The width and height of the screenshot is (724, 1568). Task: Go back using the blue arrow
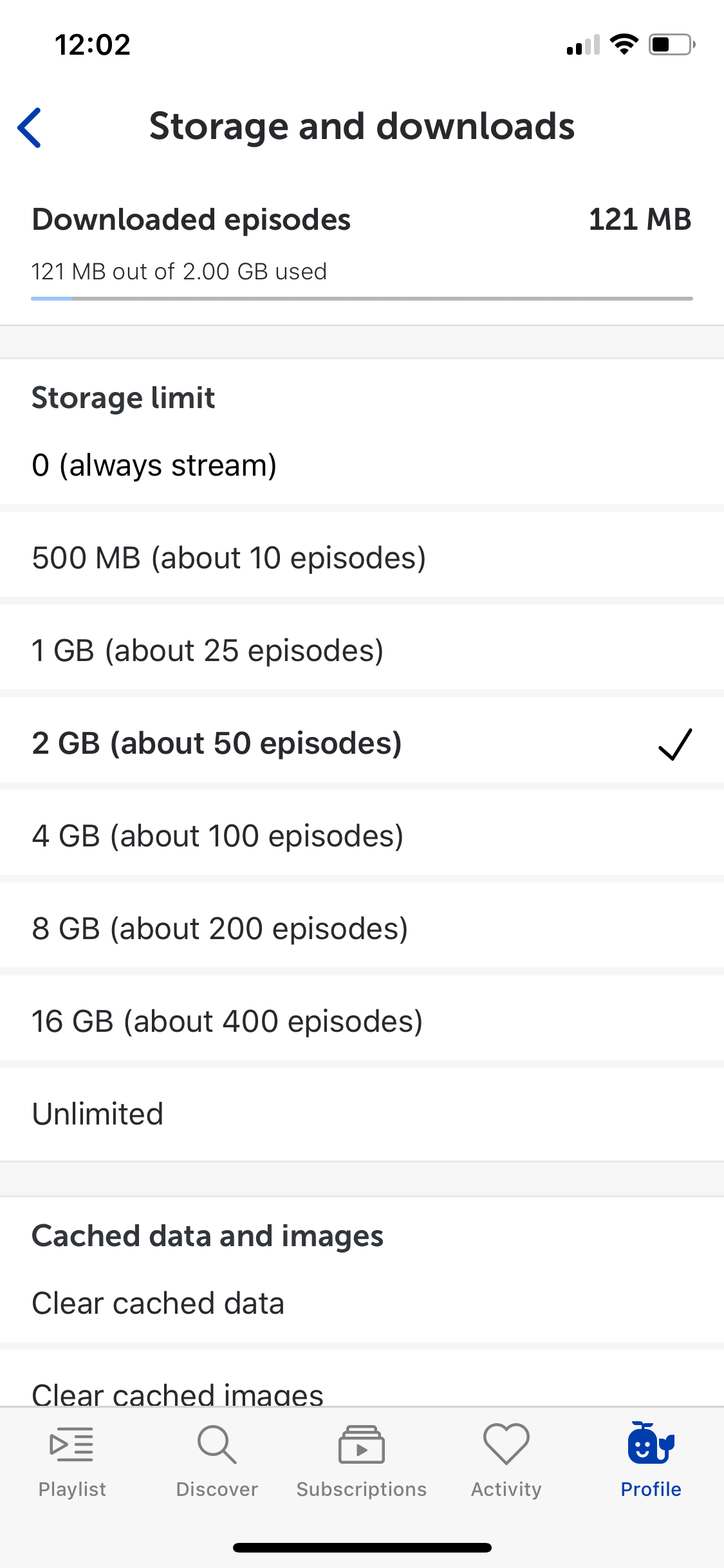coord(30,127)
